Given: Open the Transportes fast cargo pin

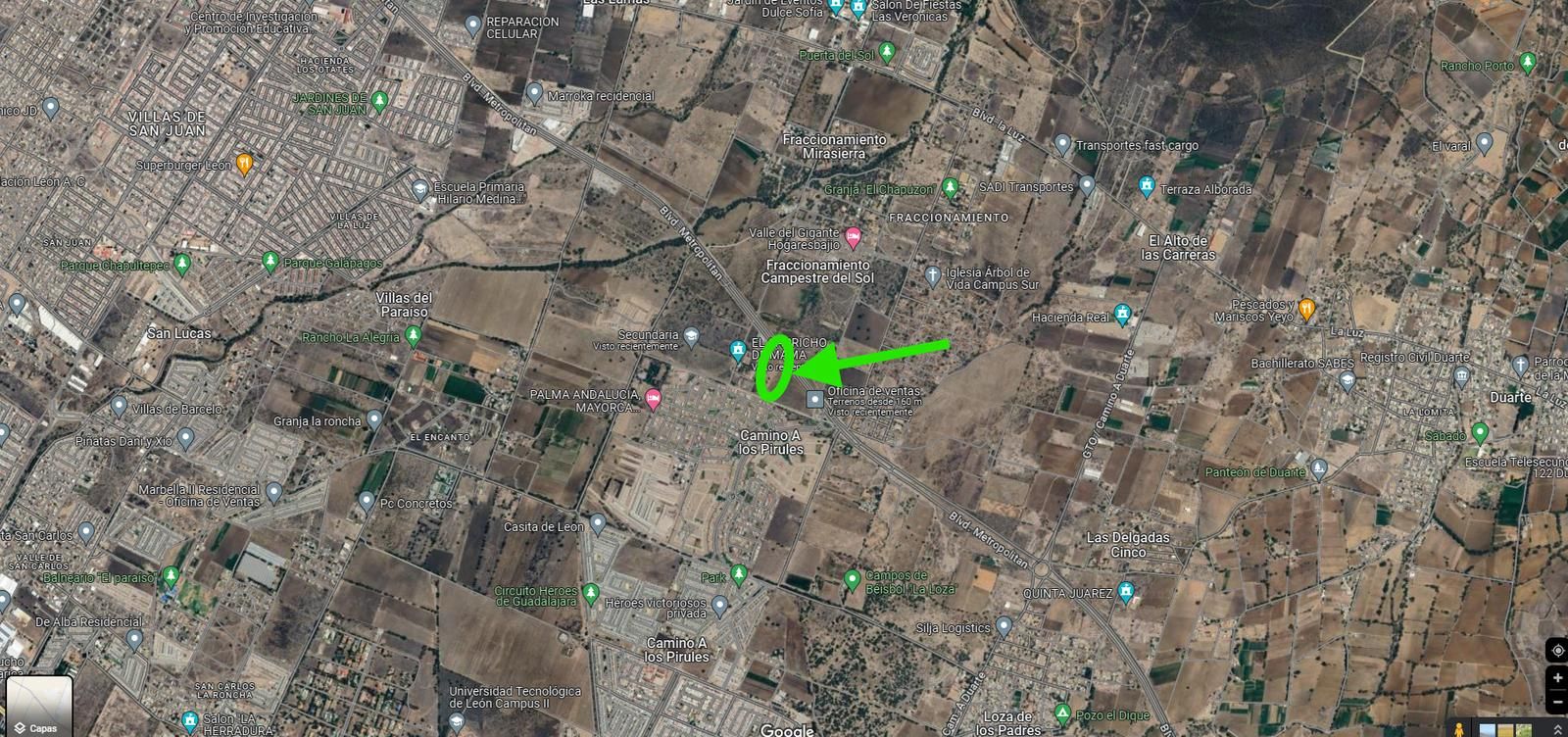Looking at the screenshot, I should [1062, 144].
